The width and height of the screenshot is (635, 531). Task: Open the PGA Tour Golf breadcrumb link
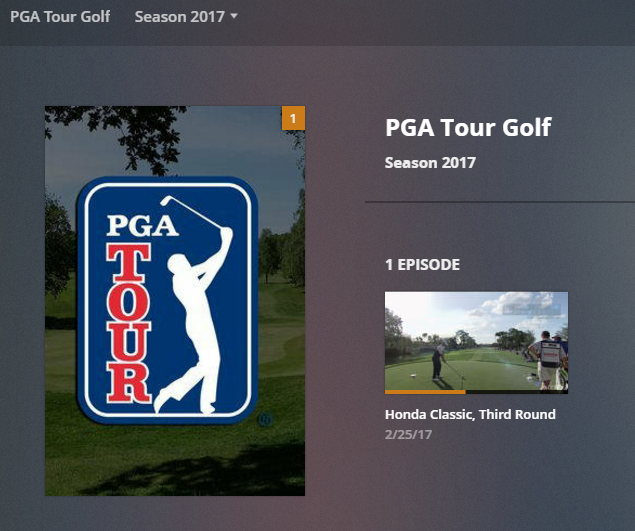(60, 17)
